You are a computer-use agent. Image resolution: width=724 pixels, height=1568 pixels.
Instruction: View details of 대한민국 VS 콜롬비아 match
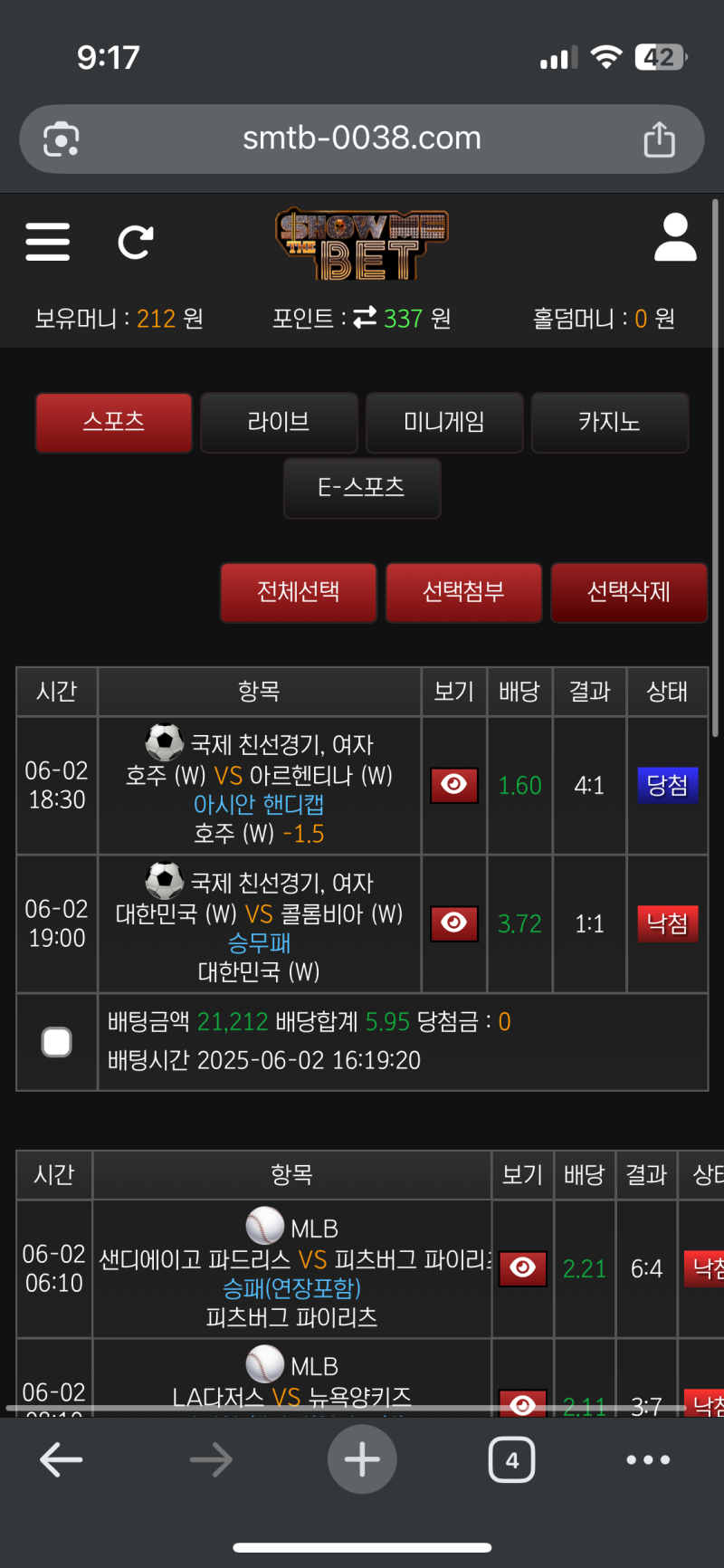454,923
